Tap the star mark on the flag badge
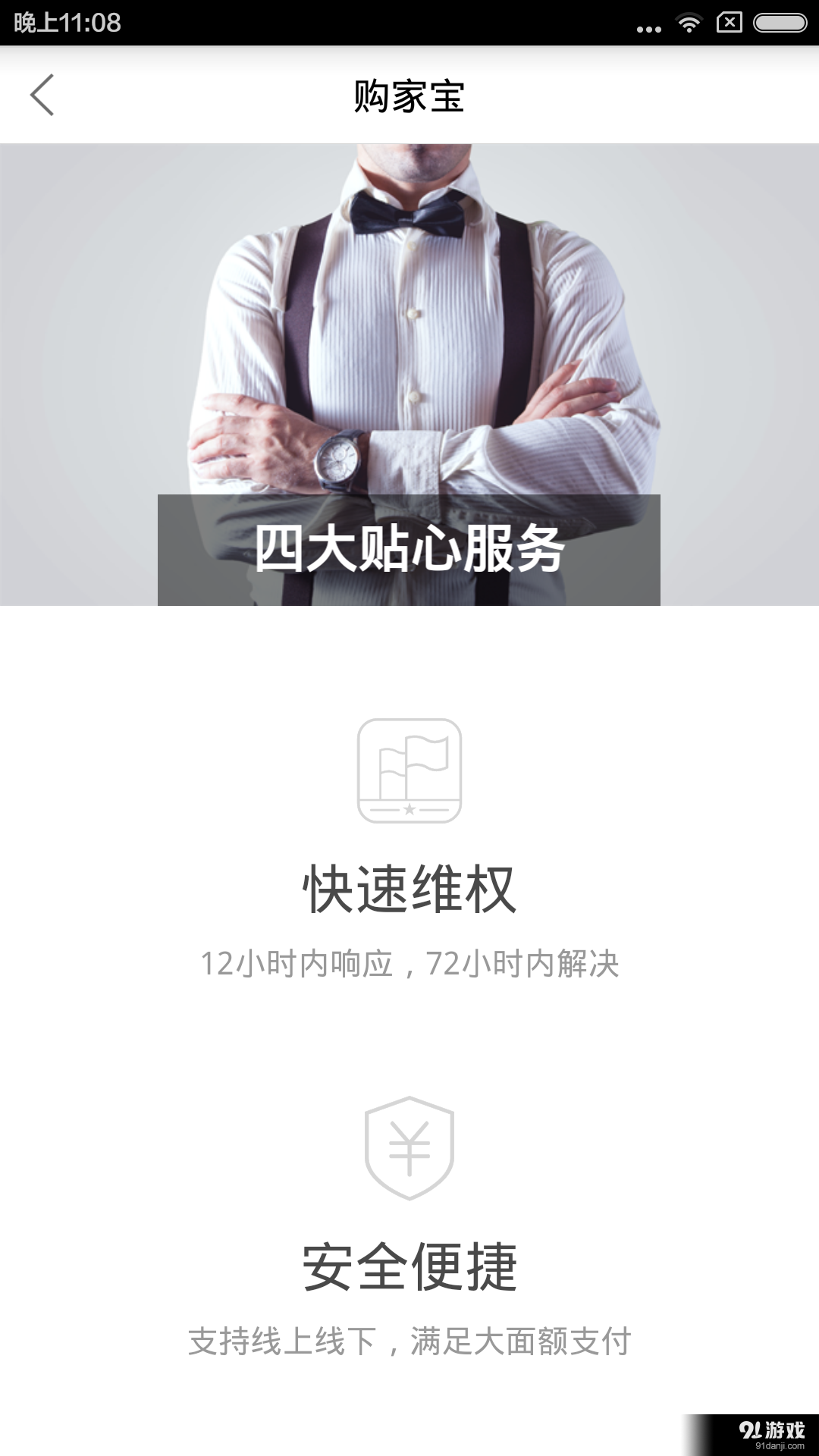819x1456 pixels. click(x=408, y=808)
